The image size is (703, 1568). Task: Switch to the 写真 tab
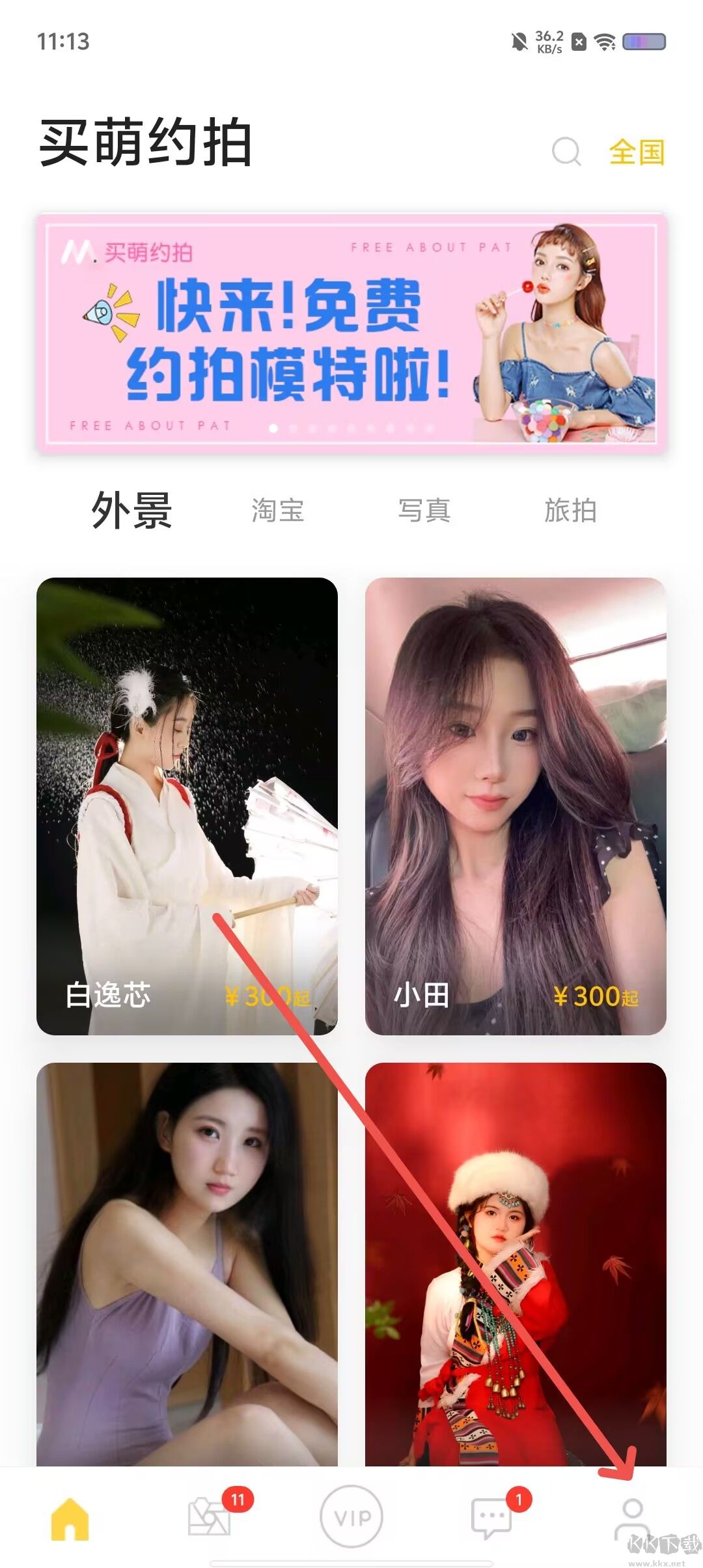[x=424, y=511]
